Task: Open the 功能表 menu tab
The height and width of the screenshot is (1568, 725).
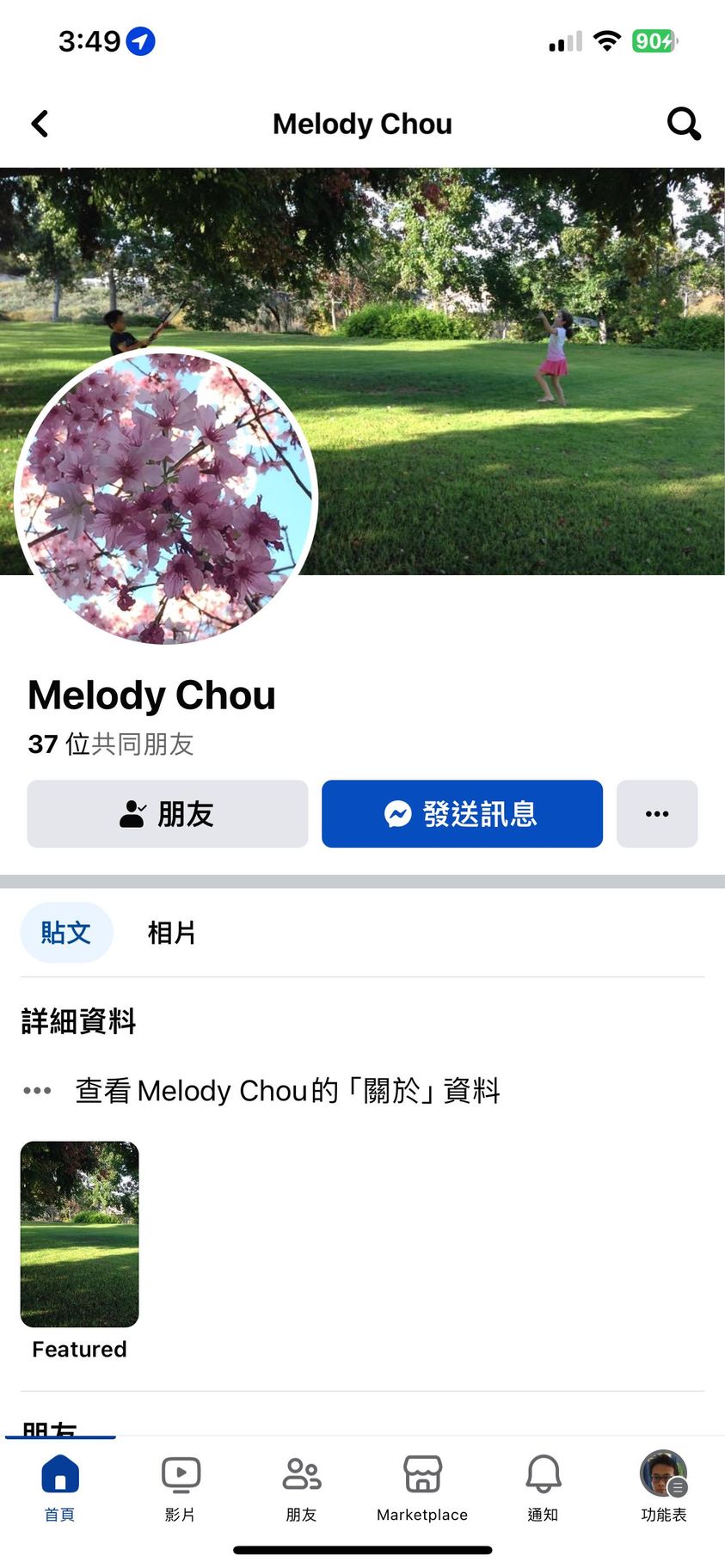Action: click(663, 1487)
